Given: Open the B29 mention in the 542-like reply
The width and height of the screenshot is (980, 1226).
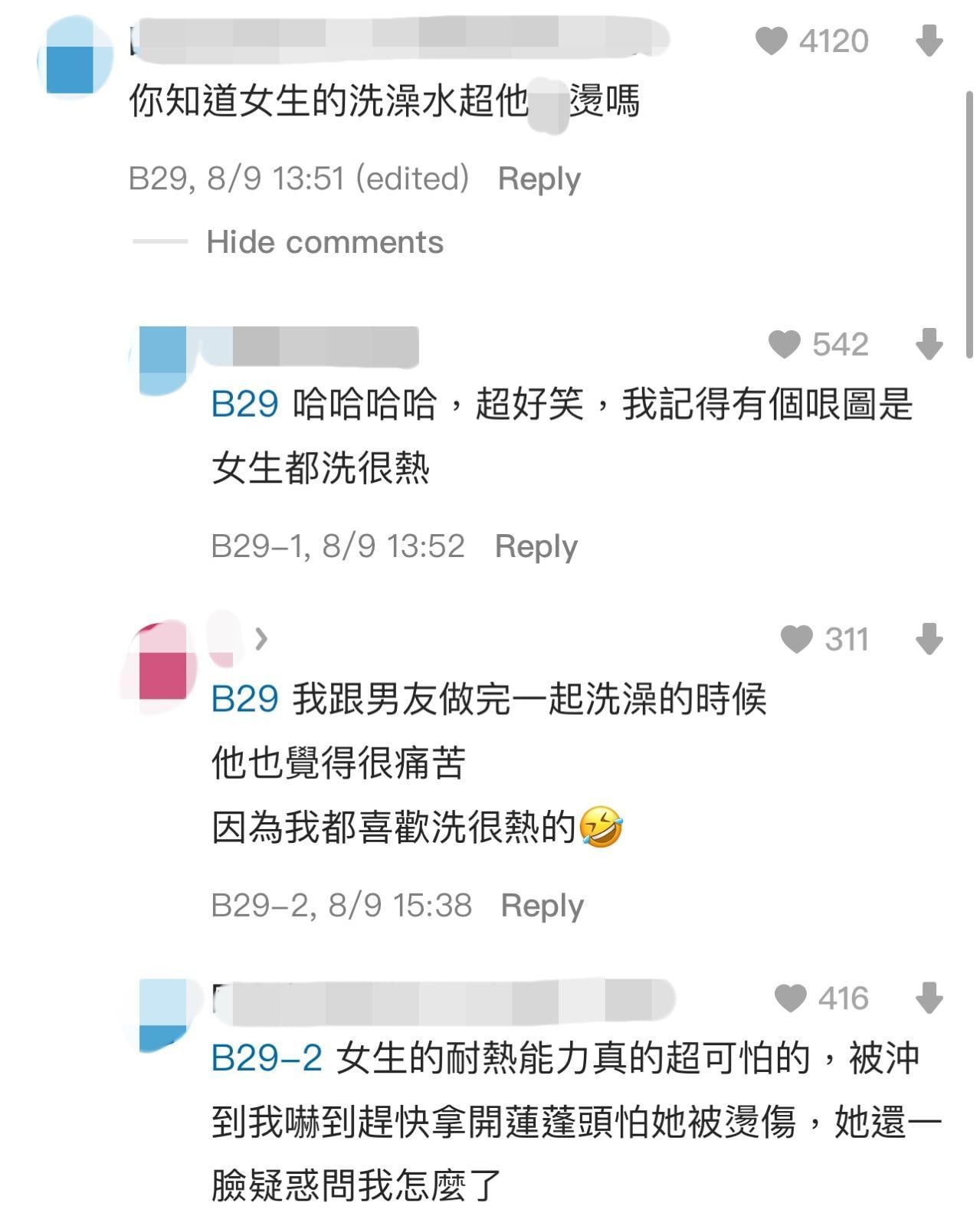Looking at the screenshot, I should (244, 404).
